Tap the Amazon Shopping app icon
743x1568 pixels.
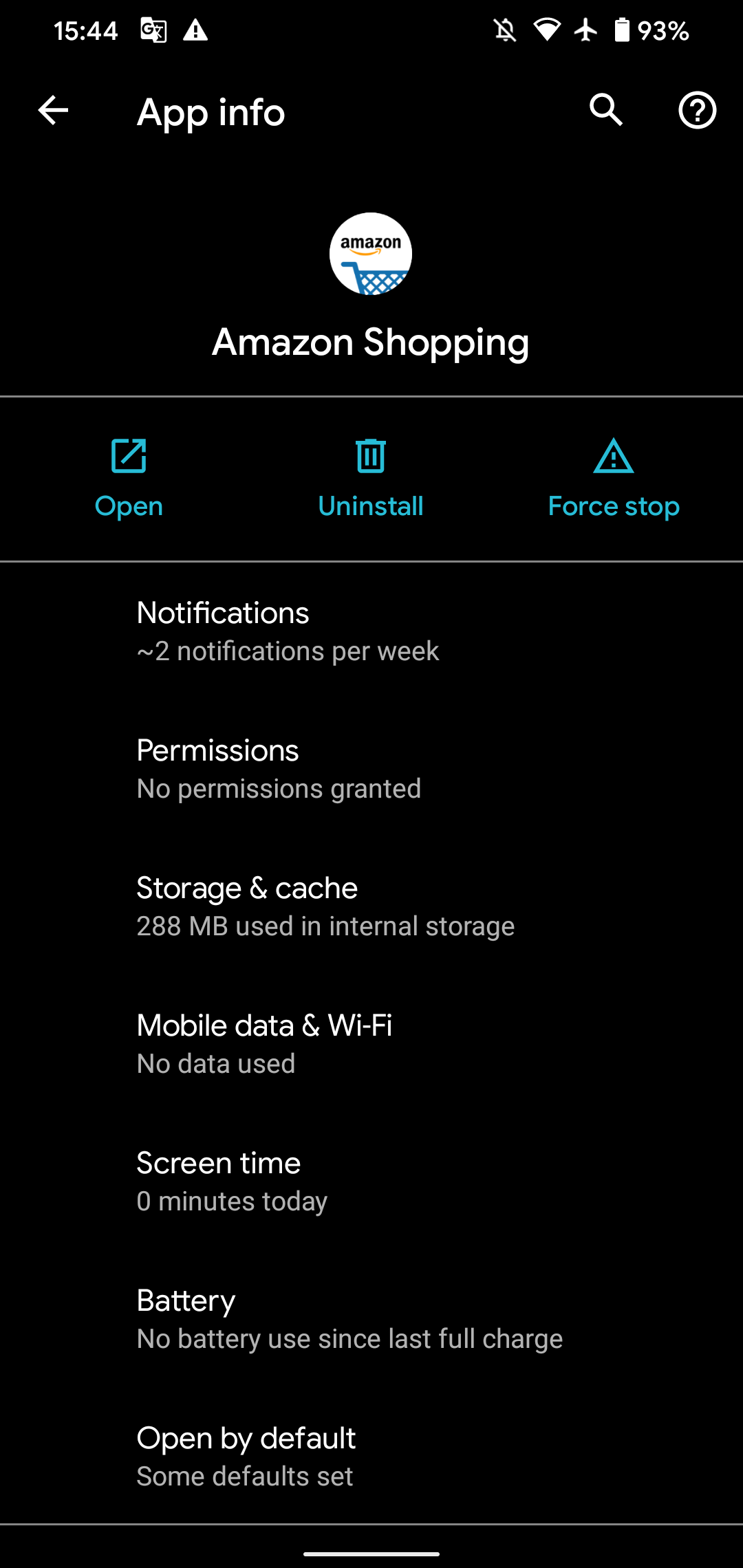pyautogui.click(x=371, y=253)
